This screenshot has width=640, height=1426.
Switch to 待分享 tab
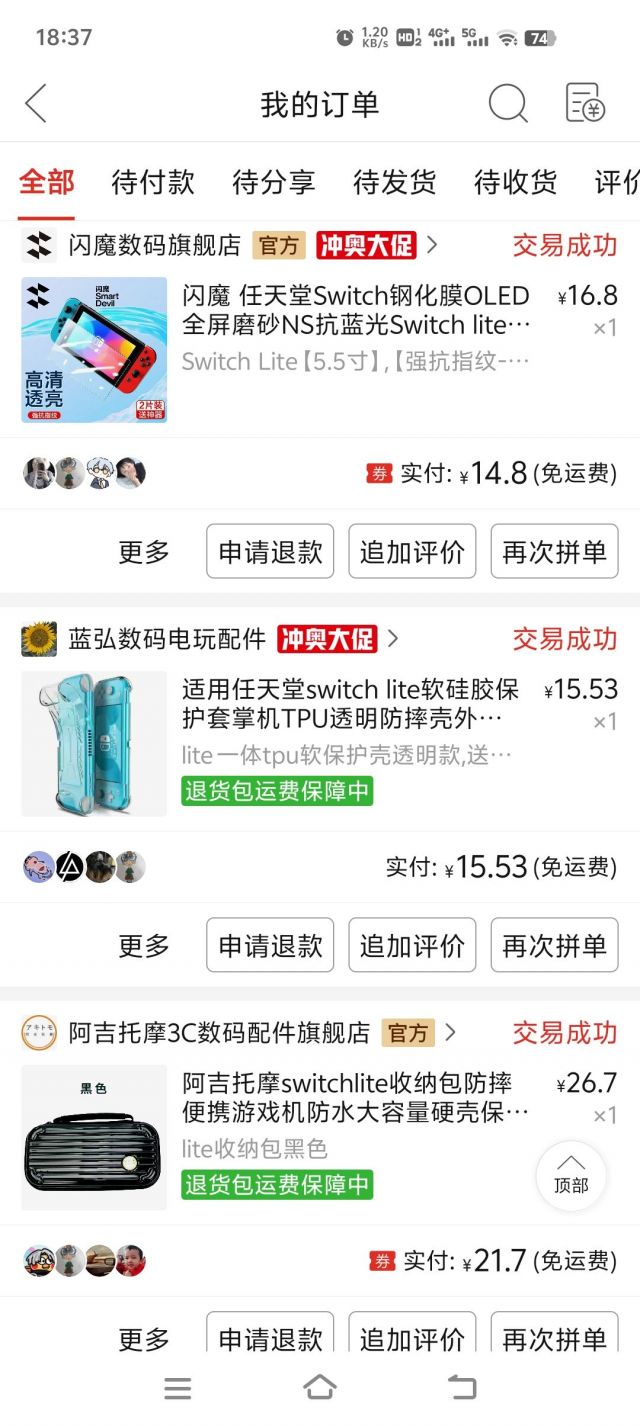tap(273, 182)
